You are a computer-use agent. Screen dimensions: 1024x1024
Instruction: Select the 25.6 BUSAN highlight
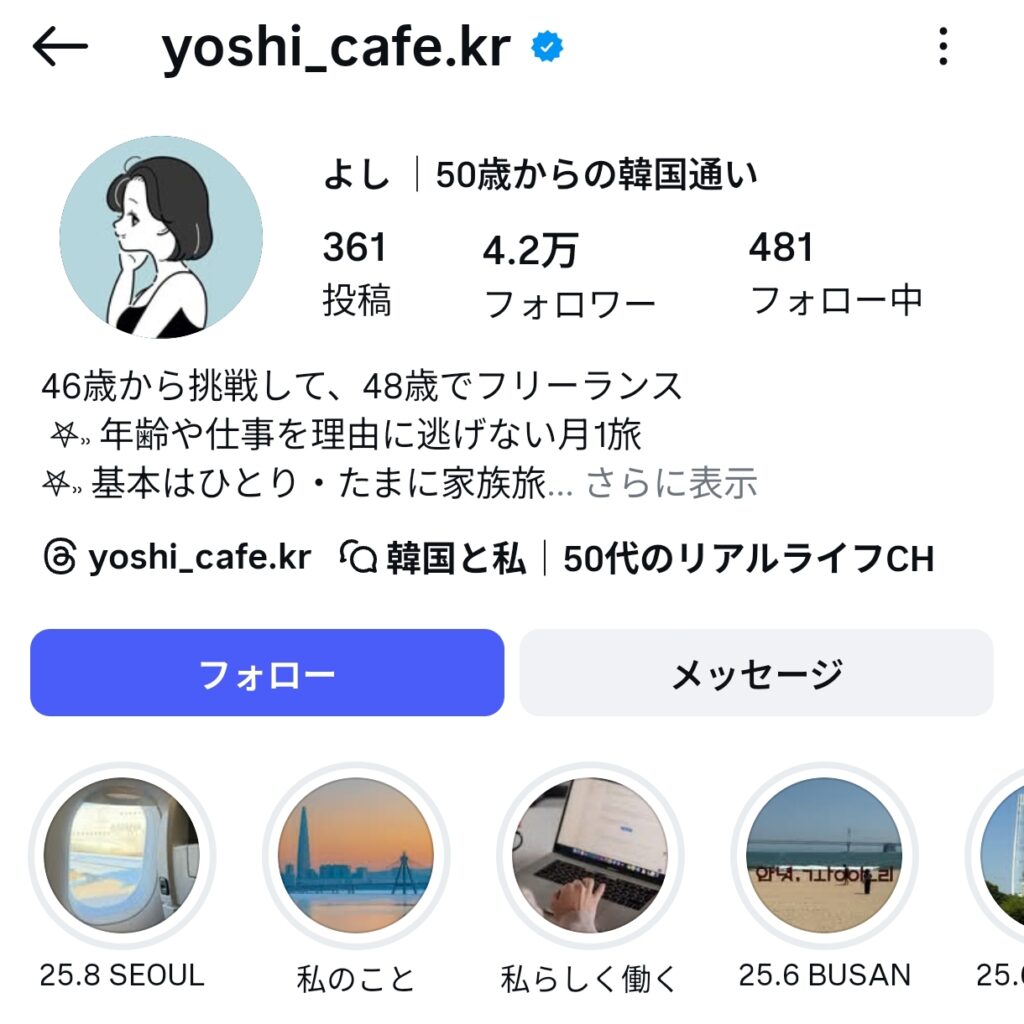(x=824, y=855)
